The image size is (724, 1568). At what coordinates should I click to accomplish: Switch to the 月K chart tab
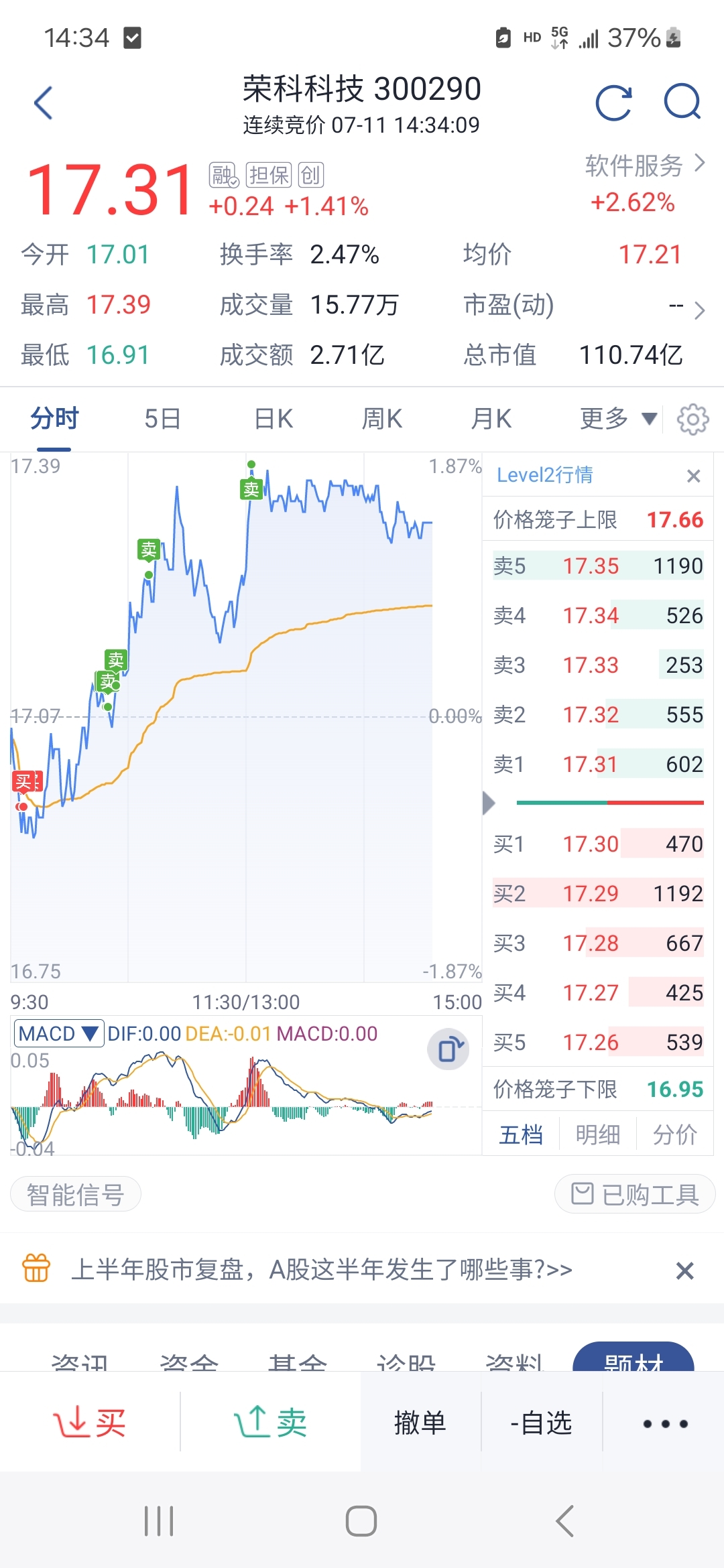(x=491, y=419)
